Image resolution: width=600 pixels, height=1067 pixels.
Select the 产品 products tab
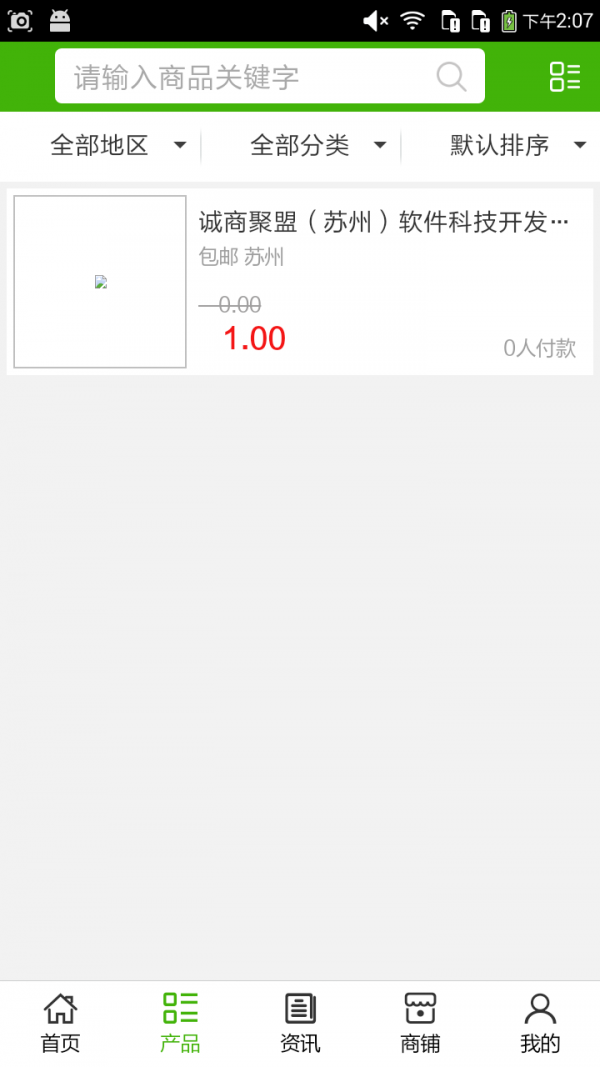click(x=180, y=1023)
